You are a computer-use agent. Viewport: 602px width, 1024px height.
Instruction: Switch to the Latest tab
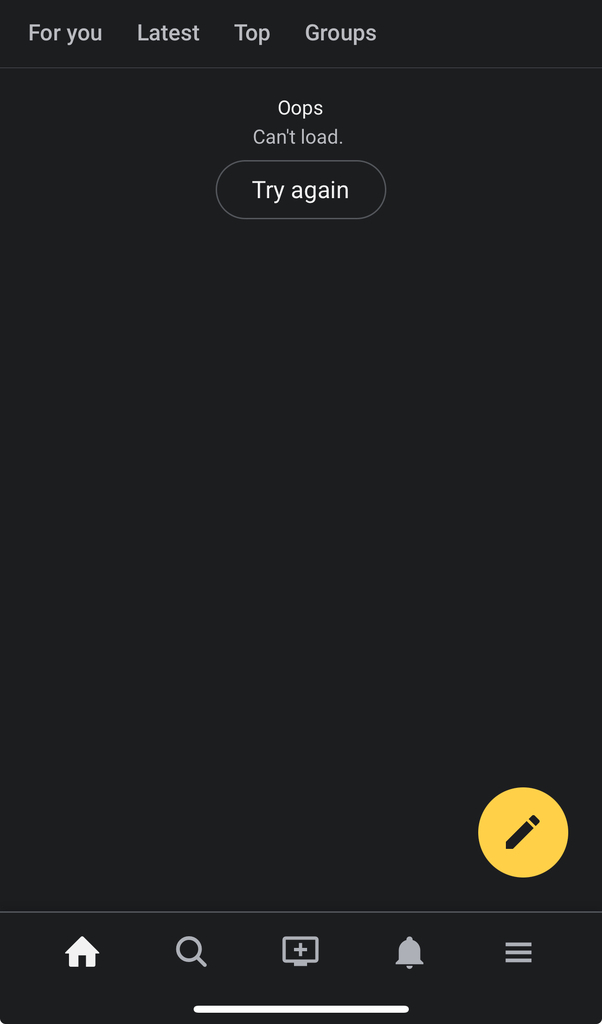point(168,33)
